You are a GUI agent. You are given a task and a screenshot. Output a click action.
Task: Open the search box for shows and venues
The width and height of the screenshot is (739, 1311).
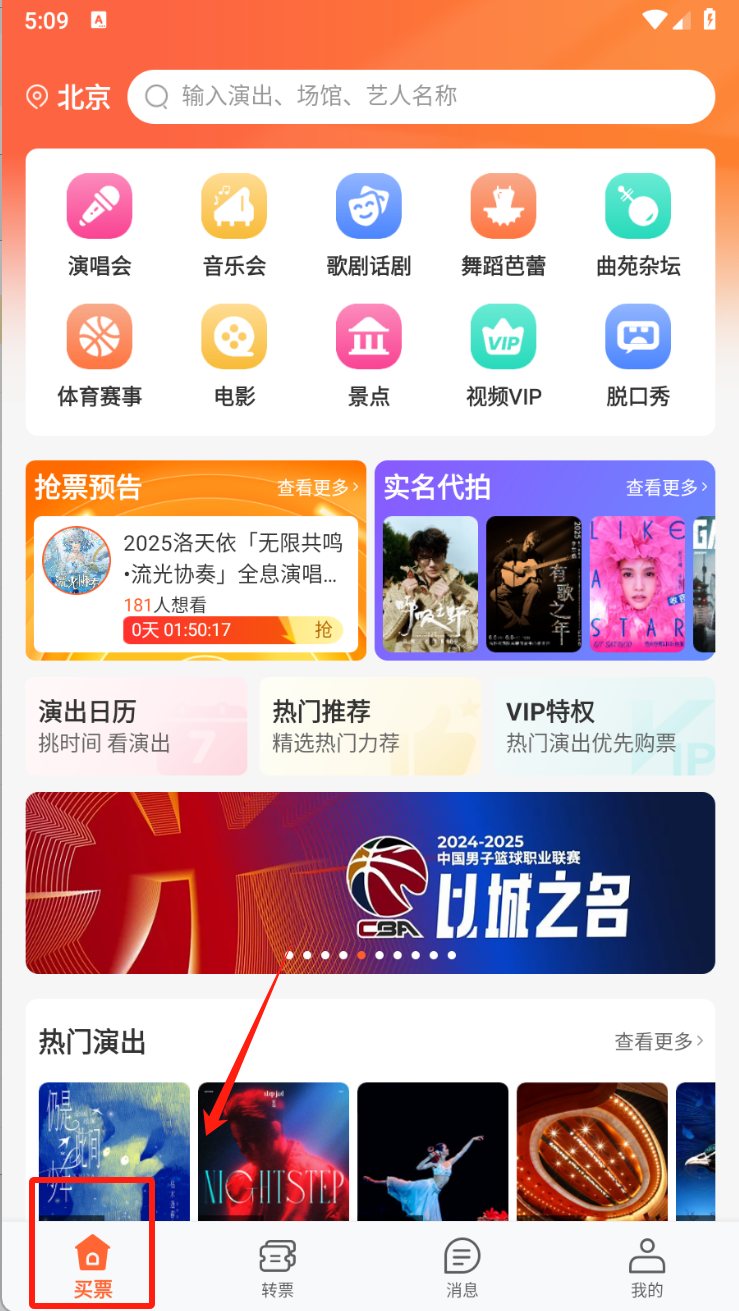(420, 96)
